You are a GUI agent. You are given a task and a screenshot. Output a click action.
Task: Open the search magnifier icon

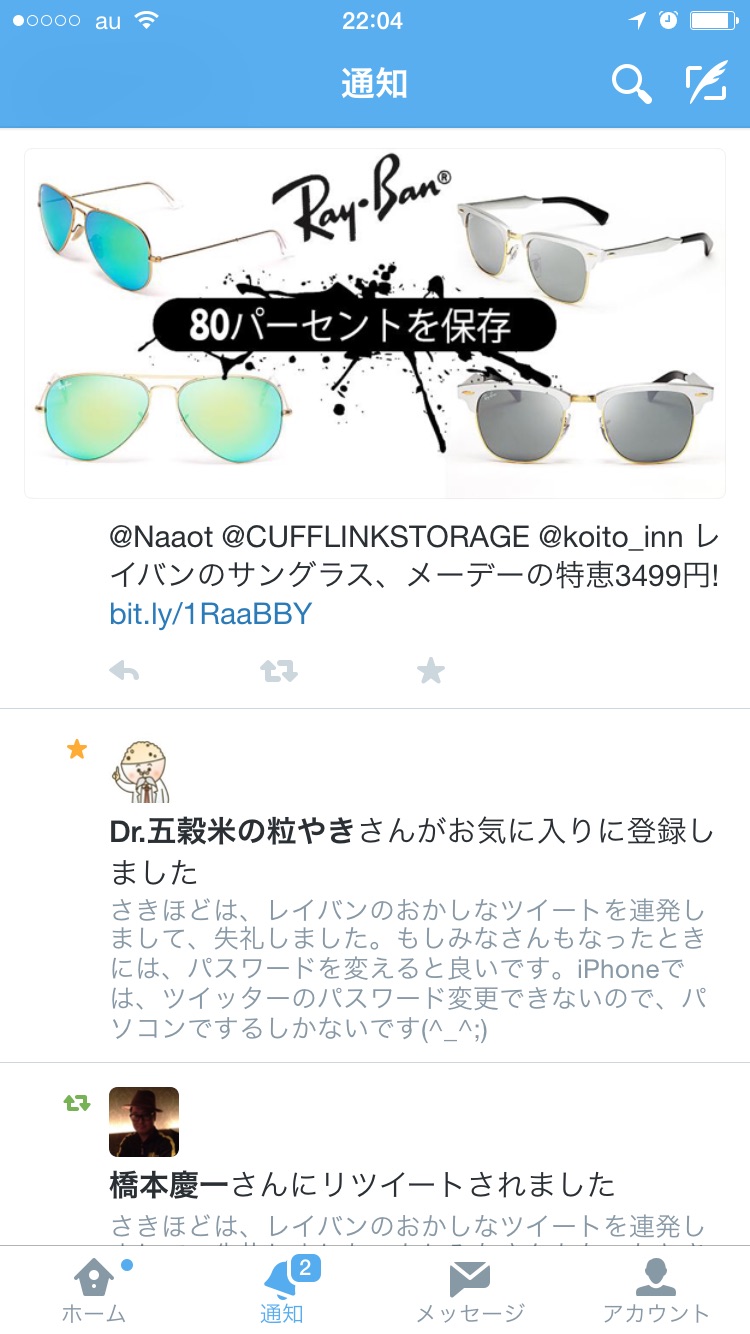(631, 84)
